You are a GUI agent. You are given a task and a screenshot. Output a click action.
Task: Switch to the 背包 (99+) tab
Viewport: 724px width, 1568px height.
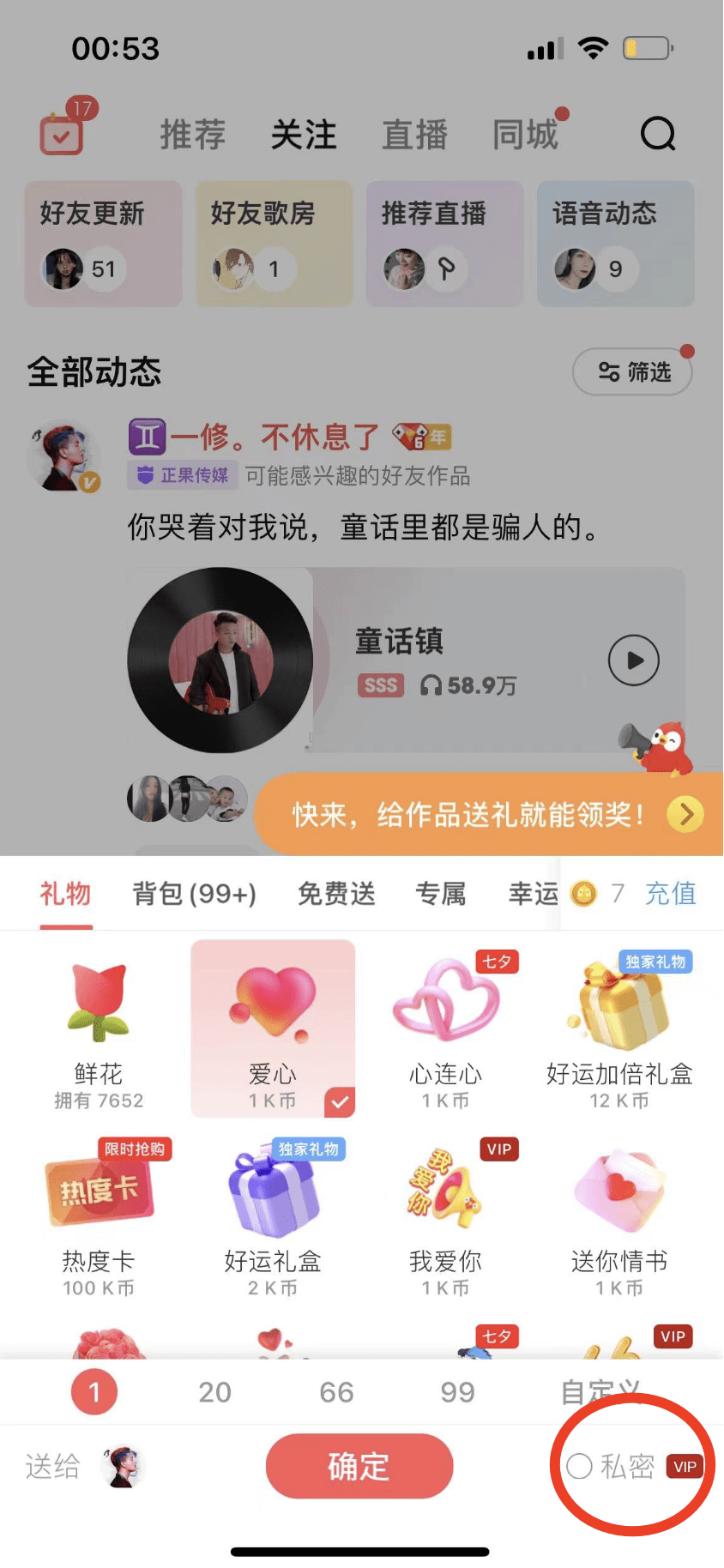(x=194, y=894)
